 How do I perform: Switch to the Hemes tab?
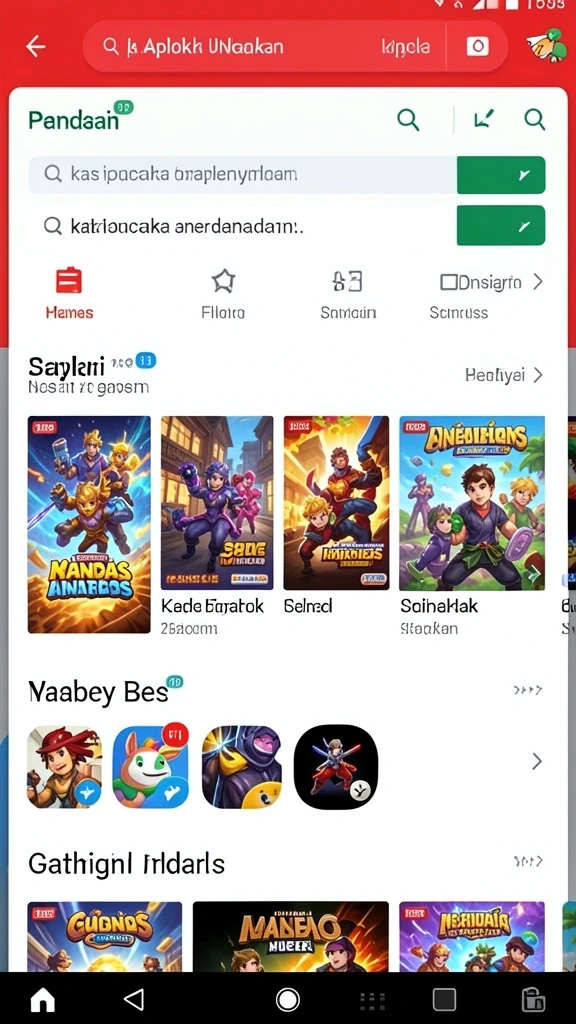[x=69, y=295]
